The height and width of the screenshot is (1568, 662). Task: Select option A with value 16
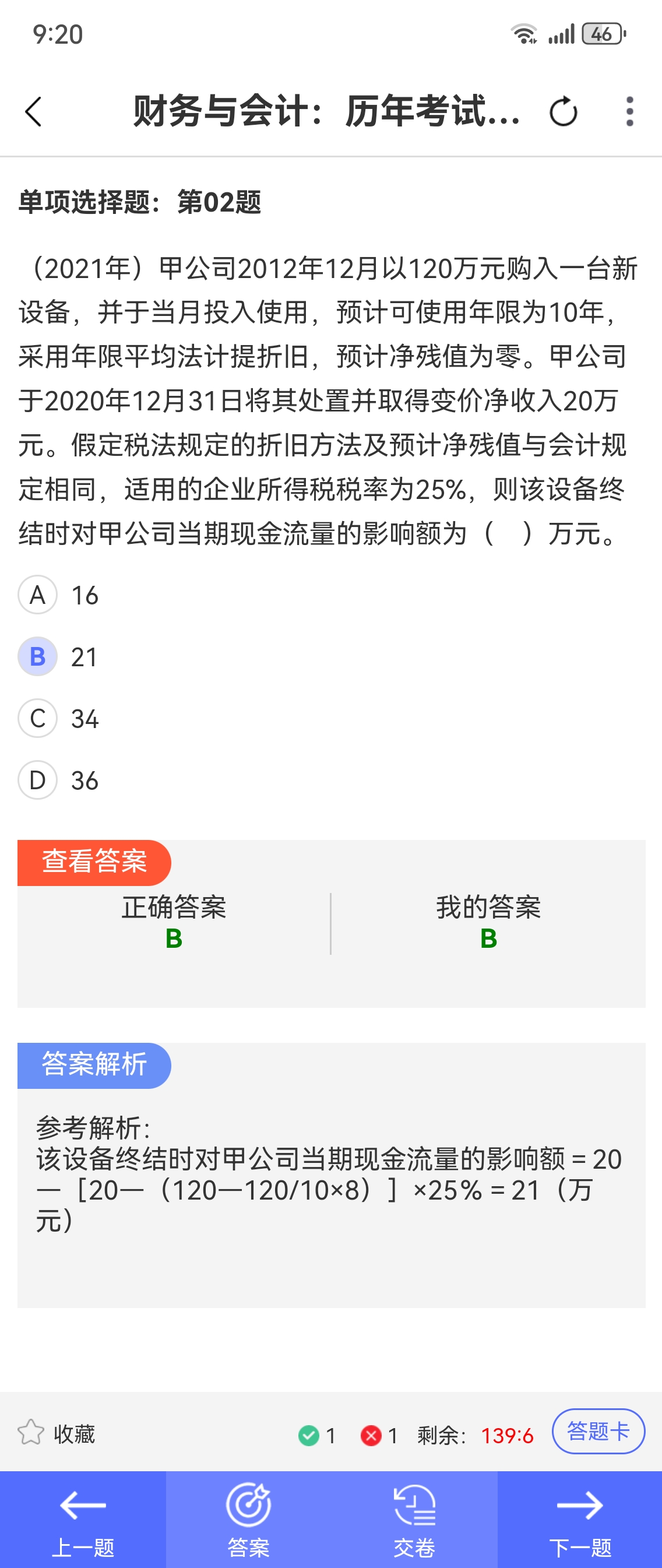pos(38,595)
